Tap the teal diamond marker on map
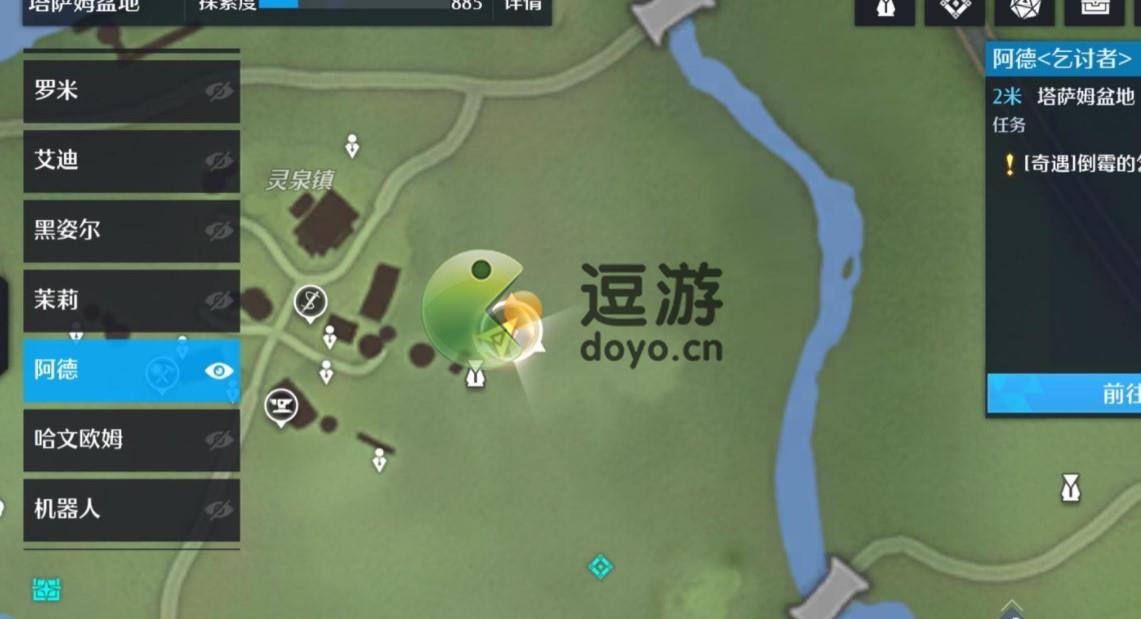1141x619 pixels. click(x=600, y=567)
